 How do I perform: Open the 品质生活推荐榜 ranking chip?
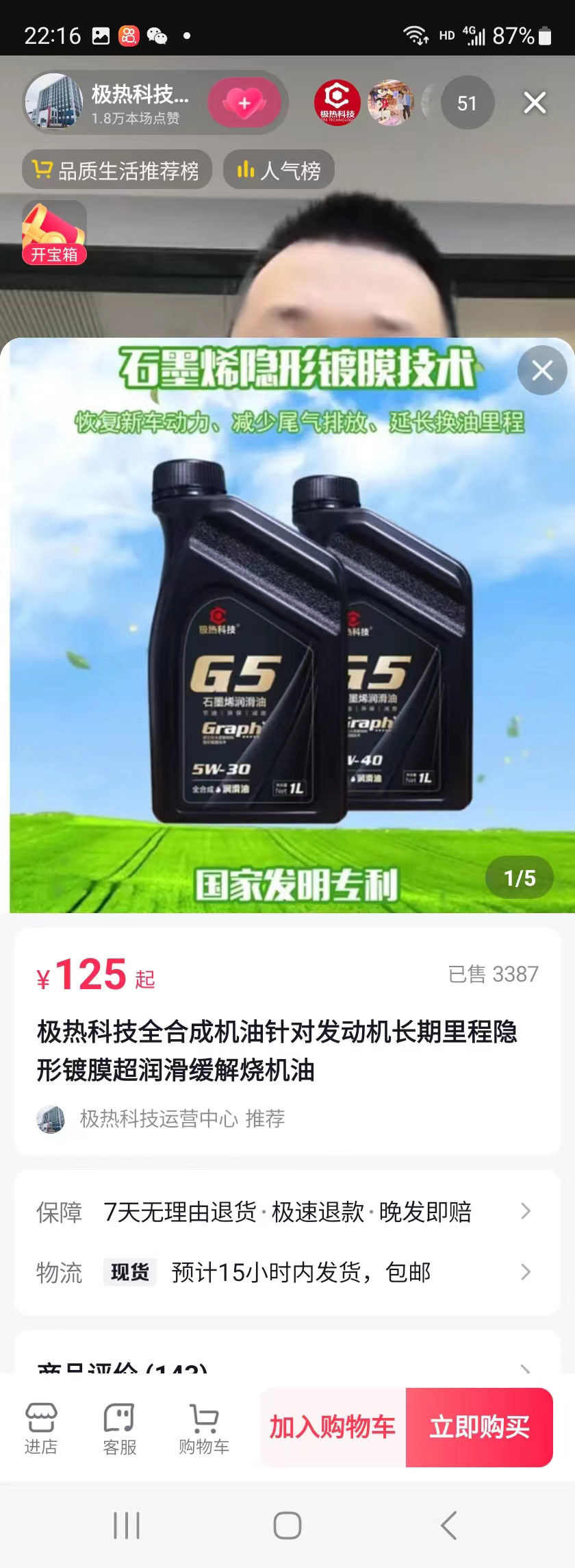point(117,170)
